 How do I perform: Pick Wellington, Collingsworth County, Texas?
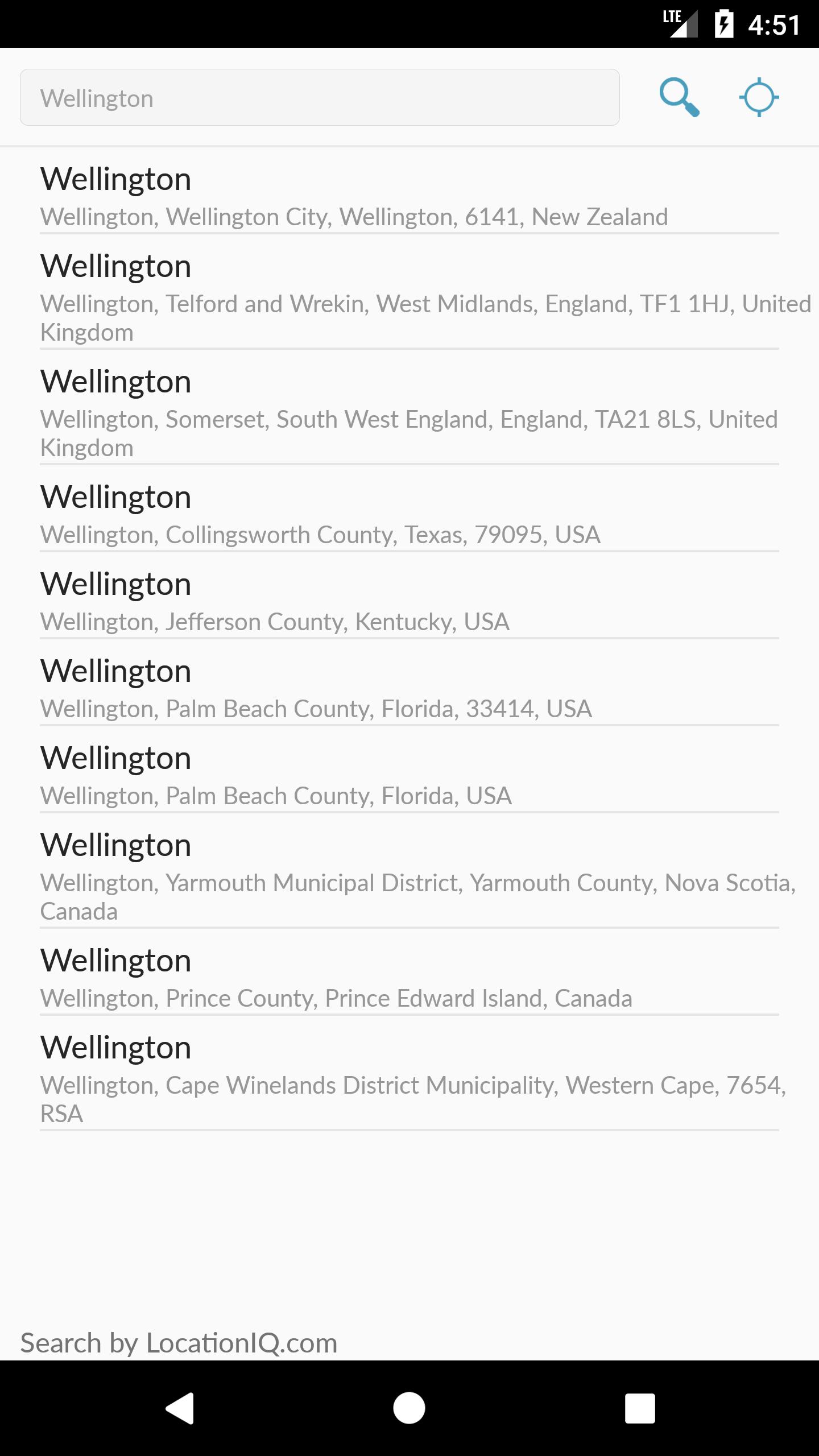click(409, 514)
